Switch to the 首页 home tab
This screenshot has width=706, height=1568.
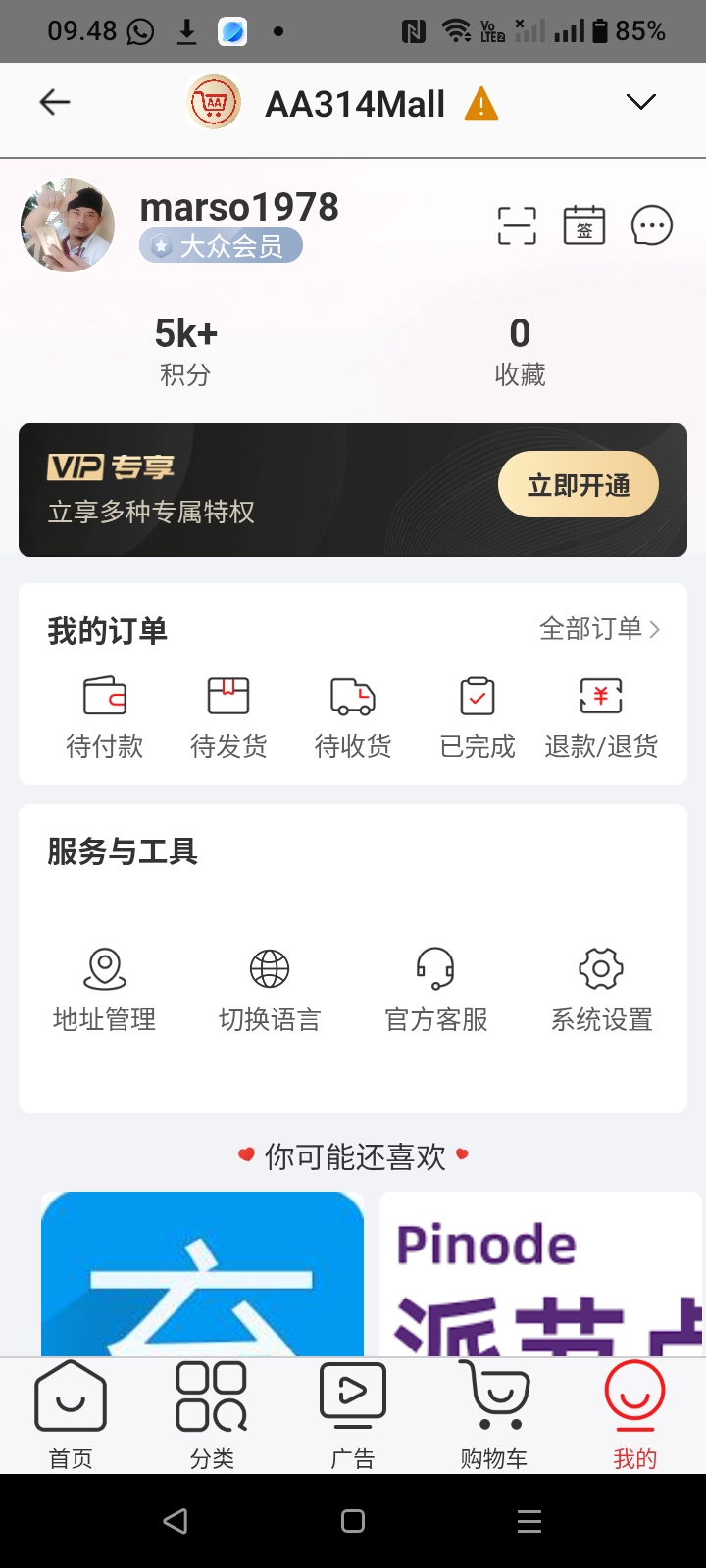(71, 1415)
